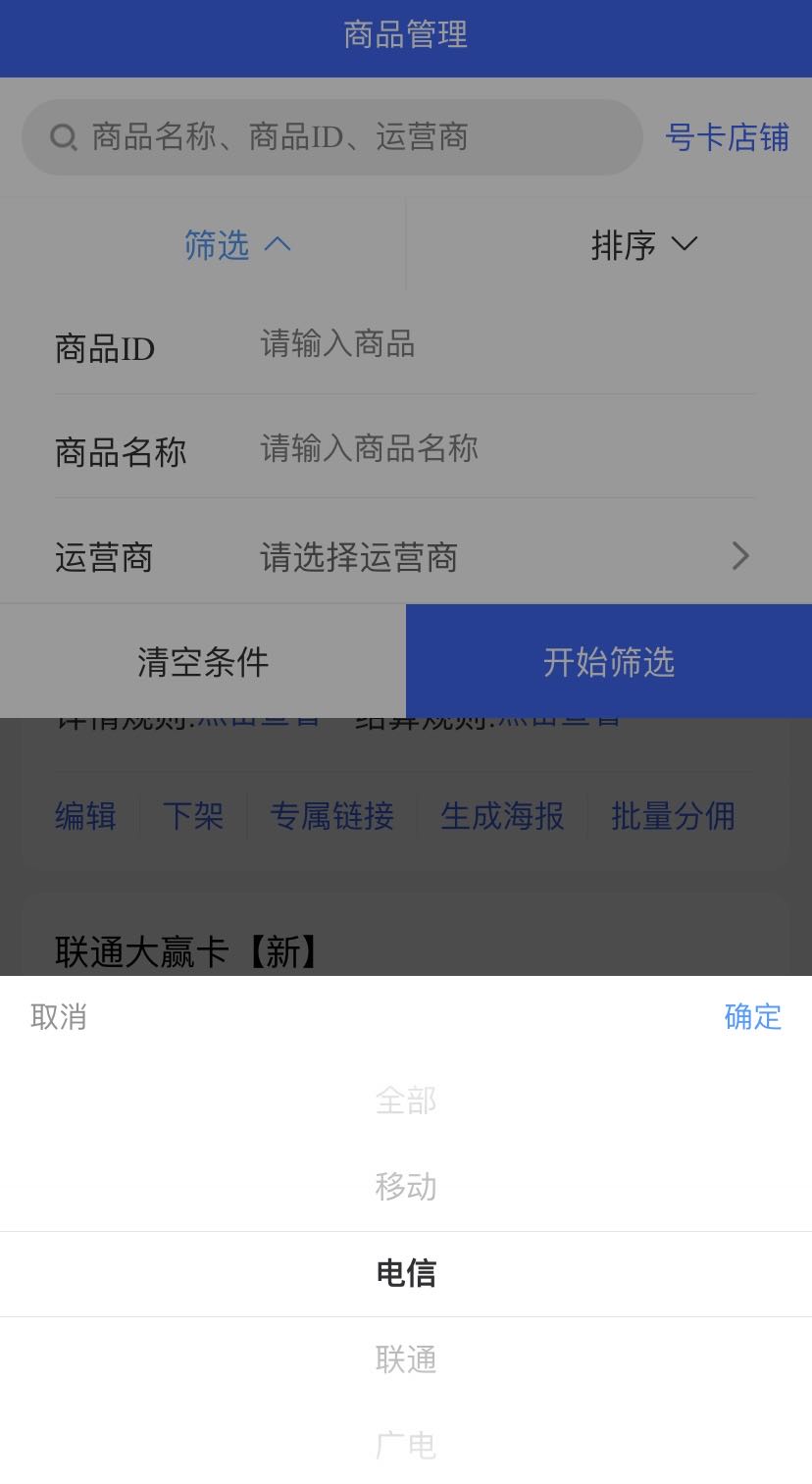Select 移动 in the carrier picker
Image resolution: width=812 pixels, height=1484 pixels.
click(x=406, y=1187)
